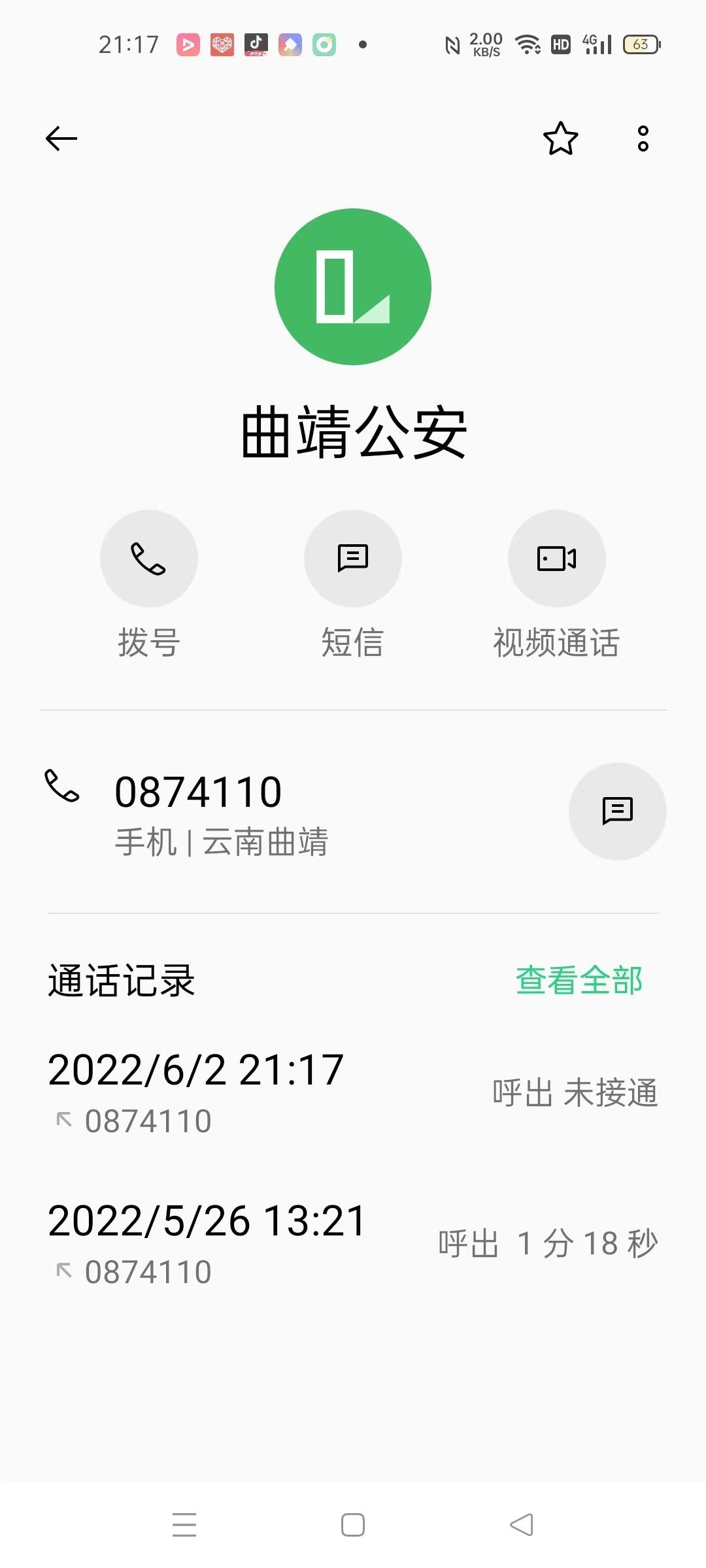Open the 2022/6/2 21:17 call record
This screenshot has height=1568, width=706.
click(353, 1094)
